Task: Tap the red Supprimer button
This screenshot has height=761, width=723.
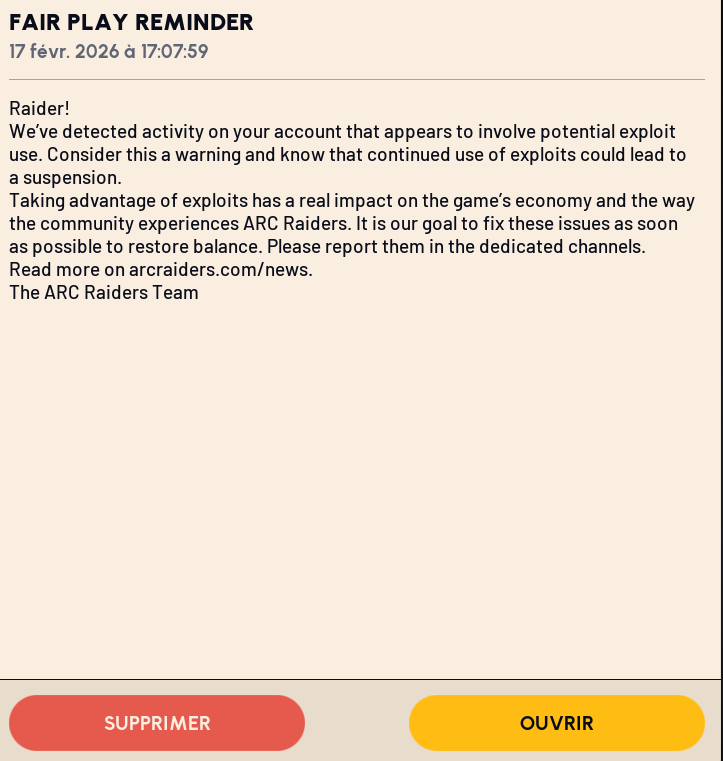Action: tap(157, 723)
